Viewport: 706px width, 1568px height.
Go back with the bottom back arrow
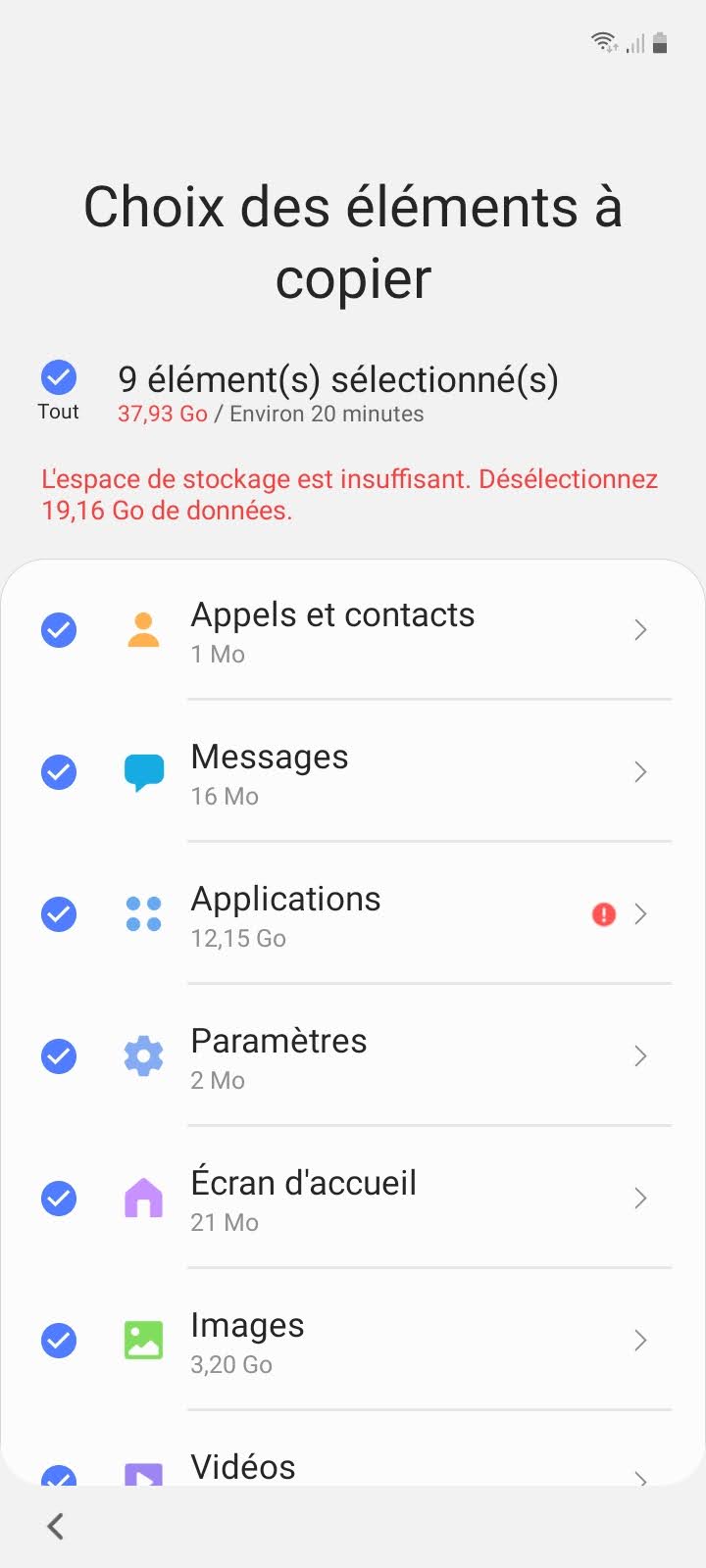point(56,1526)
